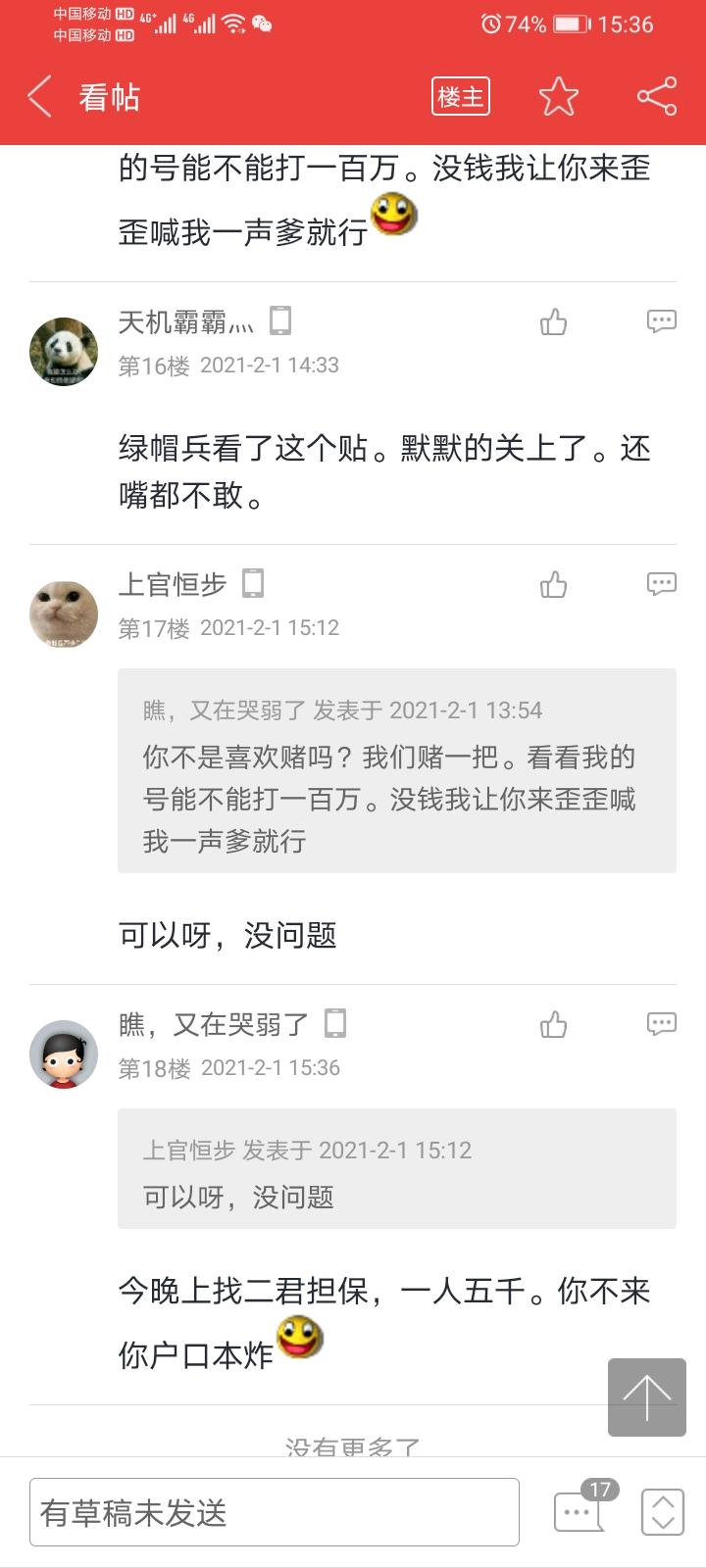Go back from the 看帖 page

click(39, 97)
